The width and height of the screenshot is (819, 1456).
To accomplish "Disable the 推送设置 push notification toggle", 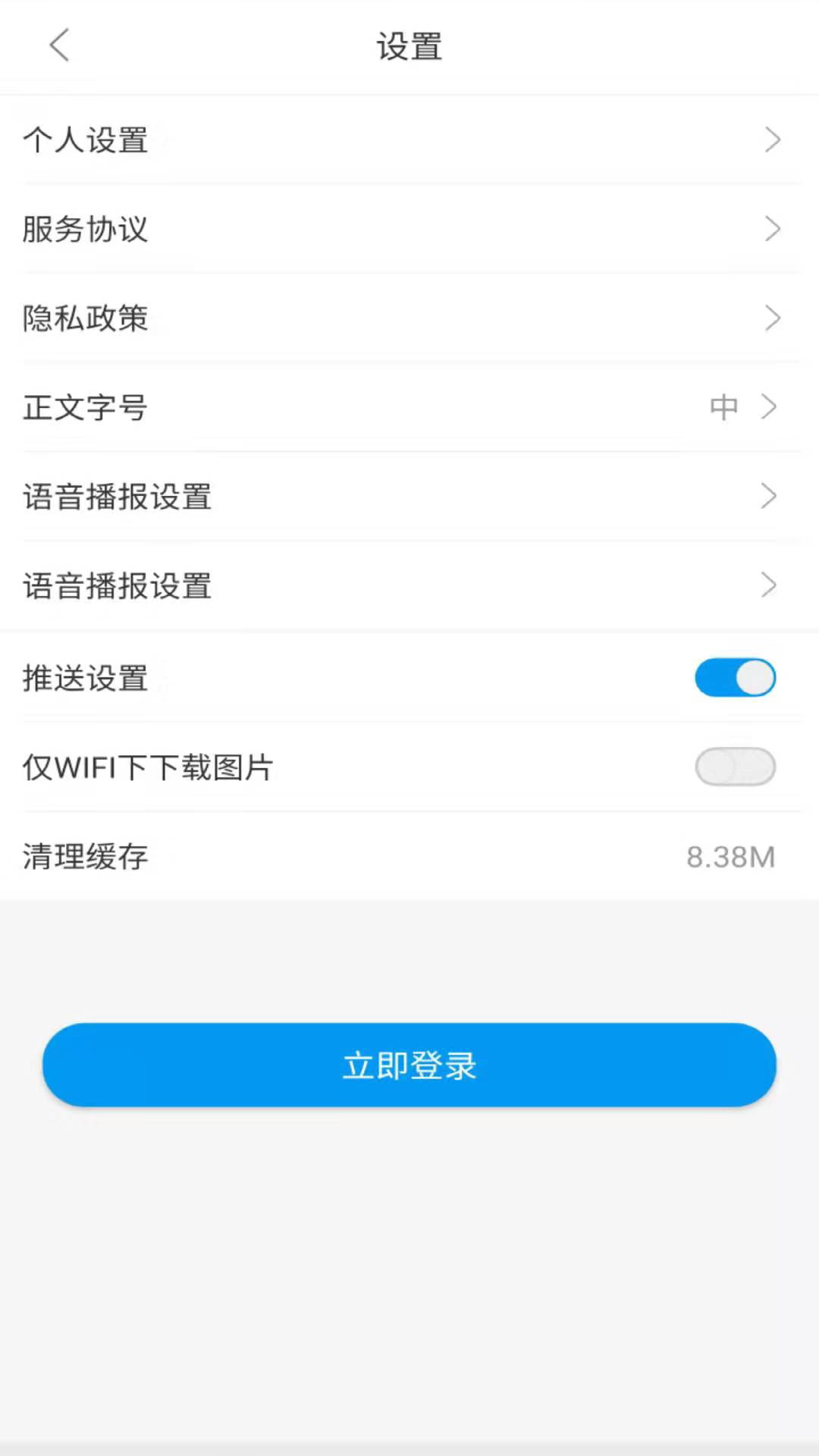I will 734,677.
